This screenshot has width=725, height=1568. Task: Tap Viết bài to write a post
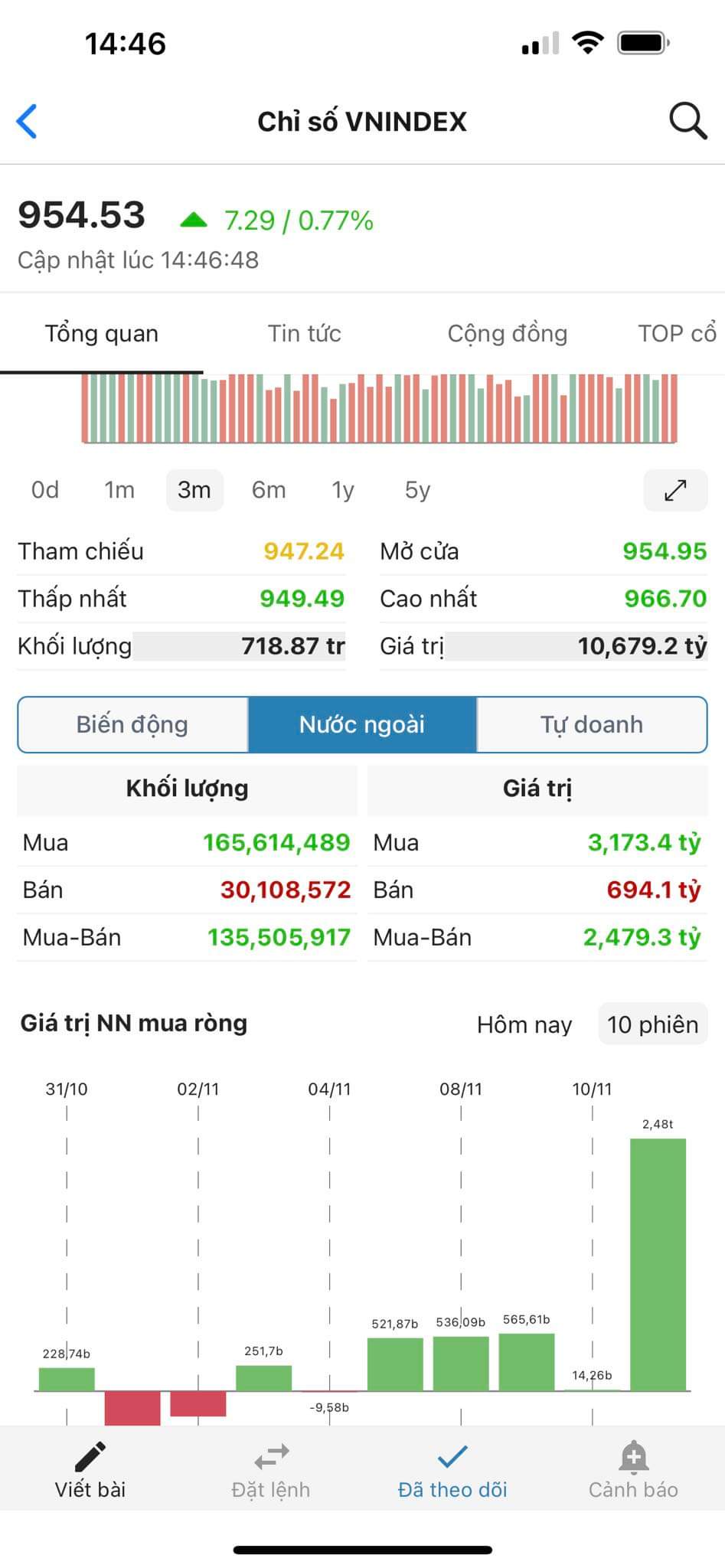[90, 1472]
